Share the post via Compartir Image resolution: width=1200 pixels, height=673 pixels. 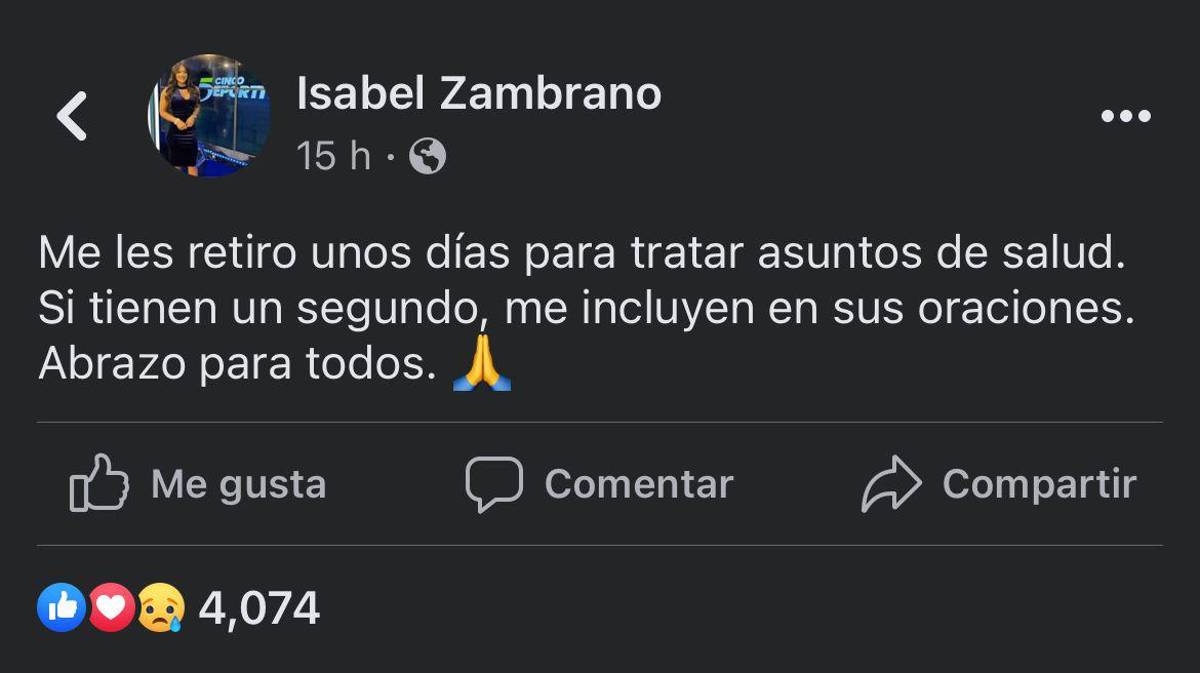click(999, 485)
